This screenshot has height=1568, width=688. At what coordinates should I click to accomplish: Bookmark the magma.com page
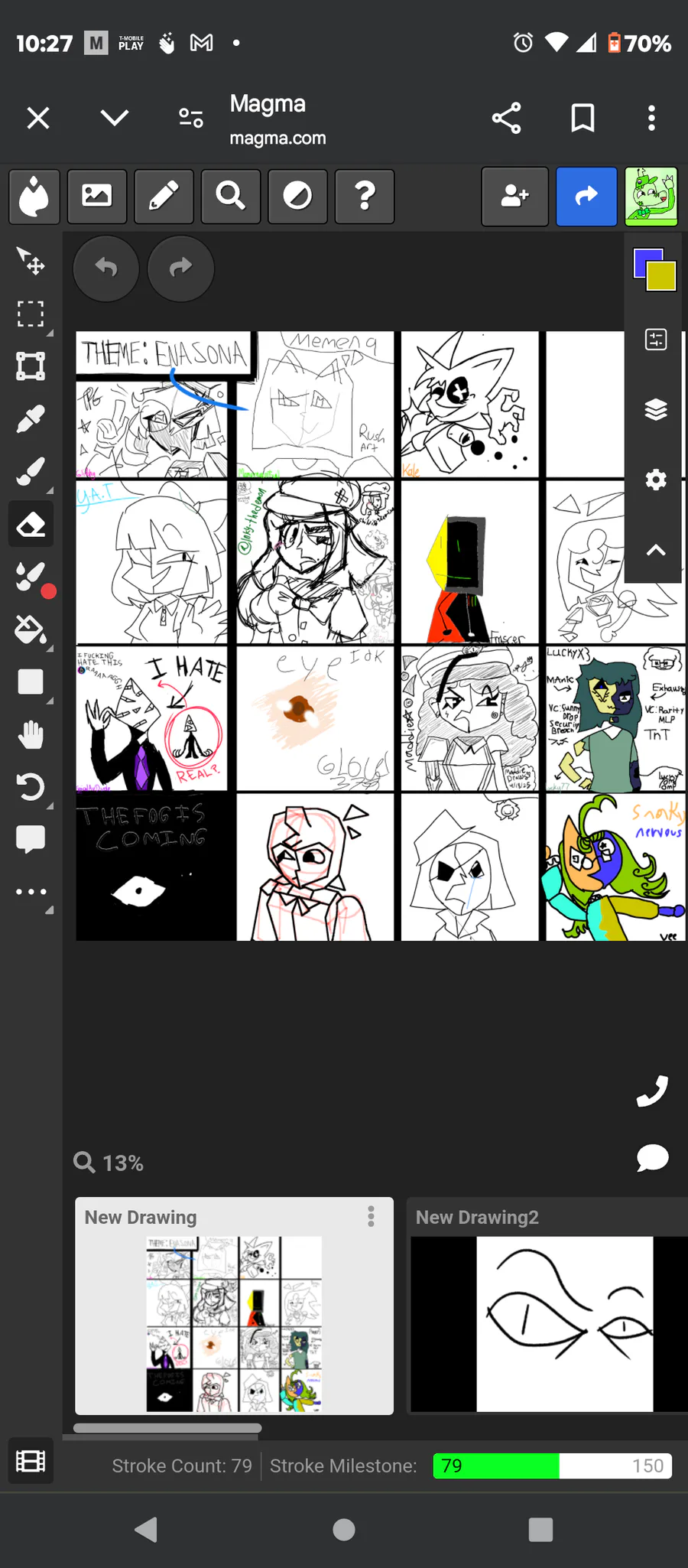[583, 118]
